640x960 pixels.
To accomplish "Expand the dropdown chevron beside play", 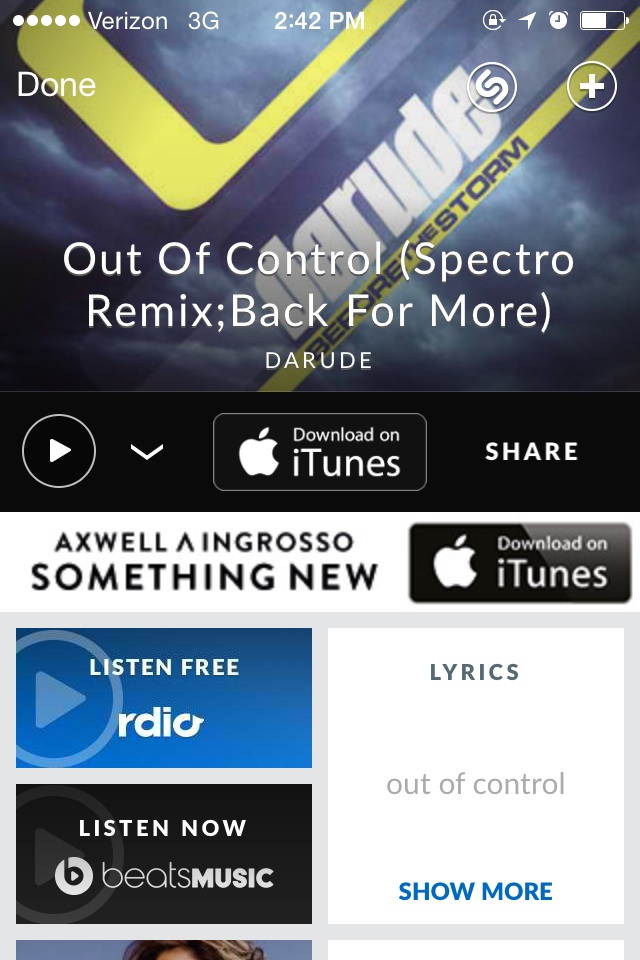I will pos(146,452).
